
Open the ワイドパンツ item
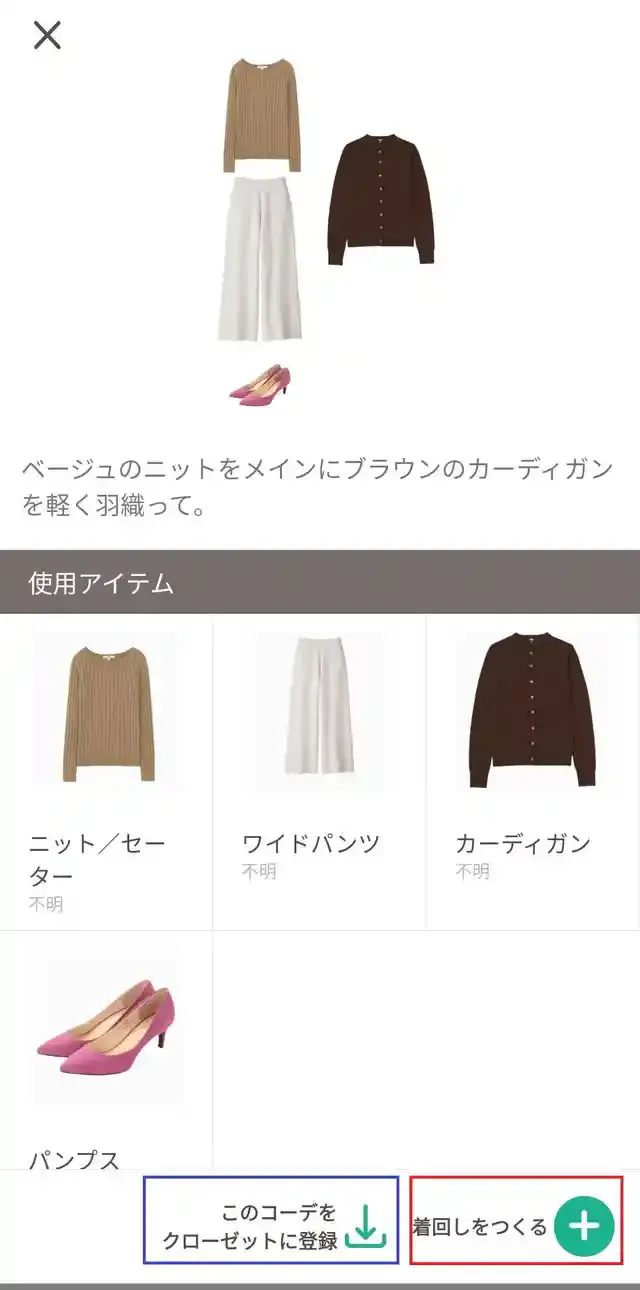pyautogui.click(x=319, y=770)
